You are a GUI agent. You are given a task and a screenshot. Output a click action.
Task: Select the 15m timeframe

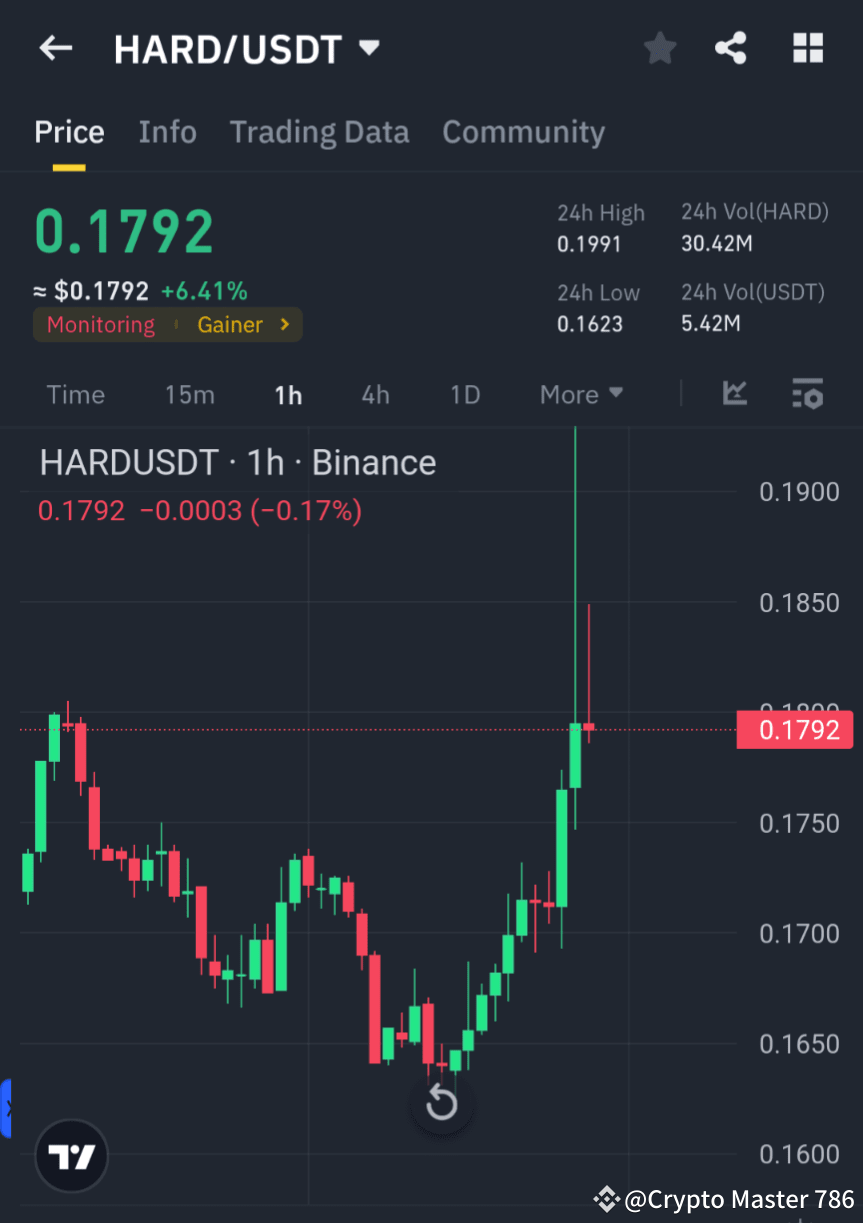tap(190, 394)
